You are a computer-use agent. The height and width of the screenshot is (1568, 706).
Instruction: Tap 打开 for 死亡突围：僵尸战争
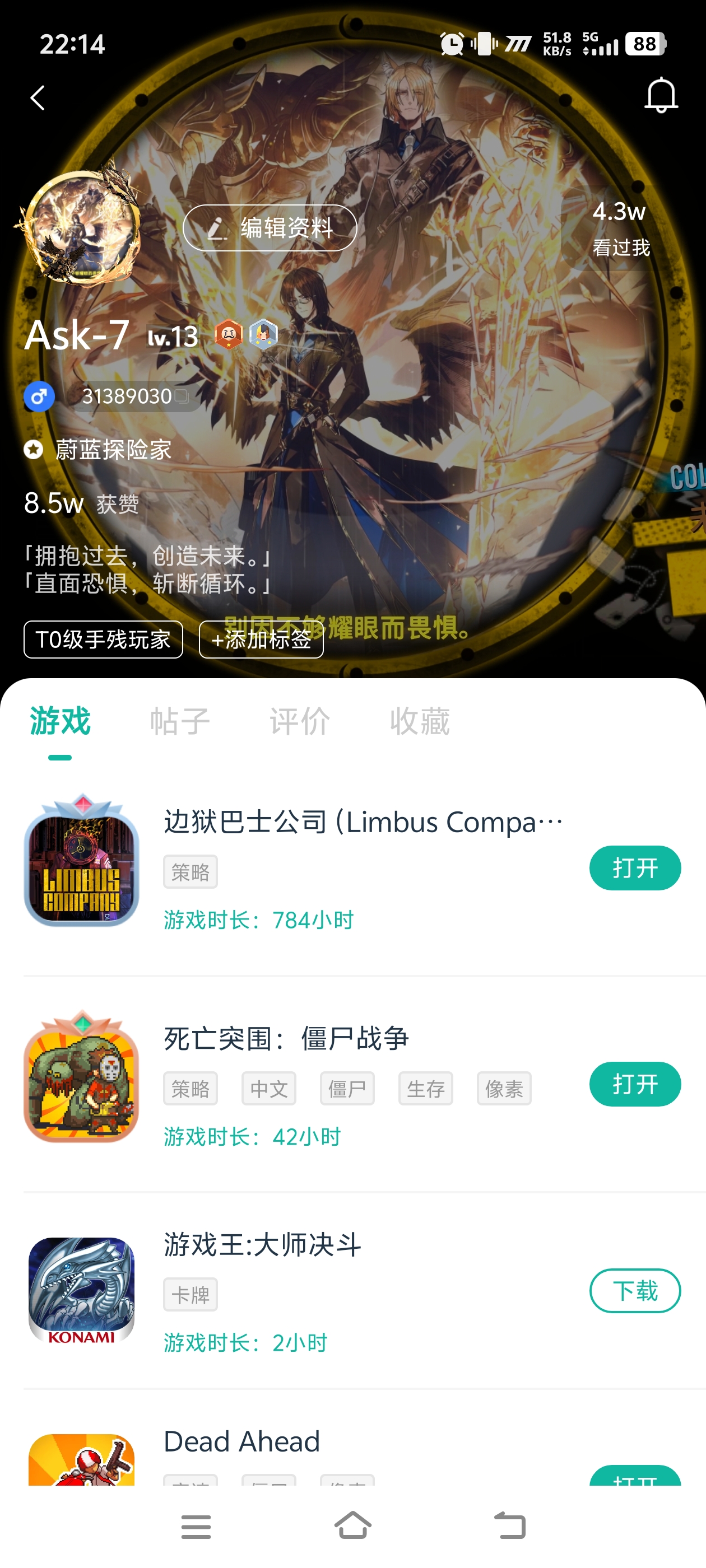(634, 1084)
